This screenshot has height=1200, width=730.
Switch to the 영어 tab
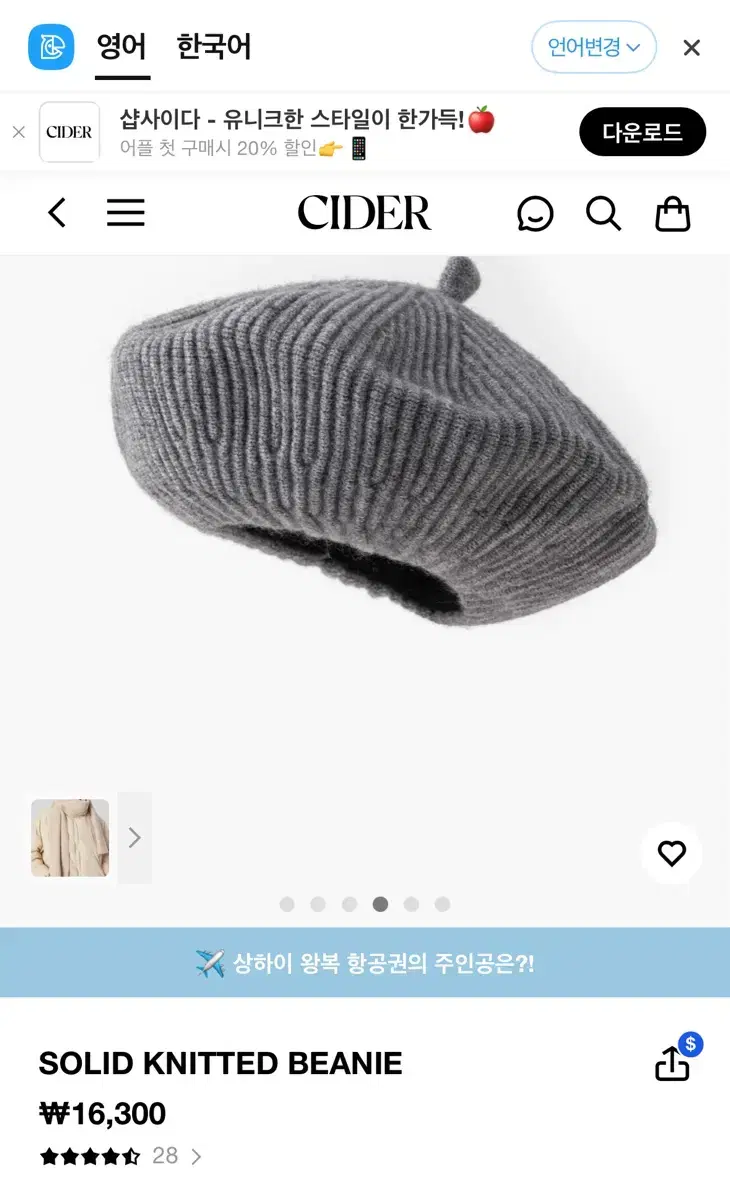[x=123, y=45]
